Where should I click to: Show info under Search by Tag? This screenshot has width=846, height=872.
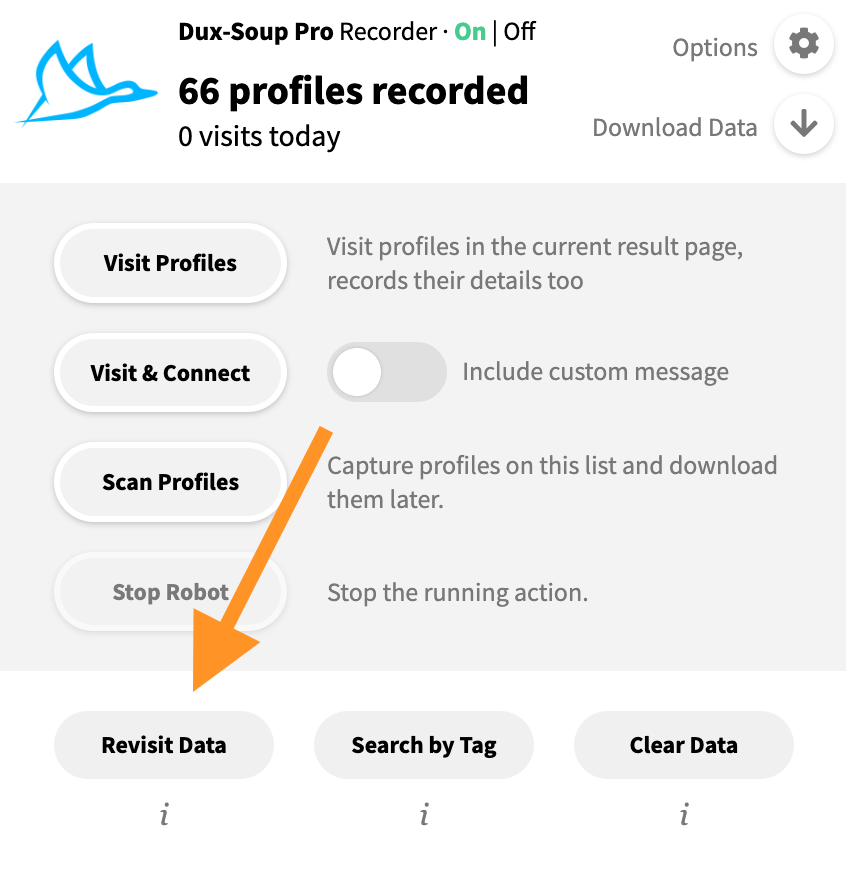(x=424, y=816)
